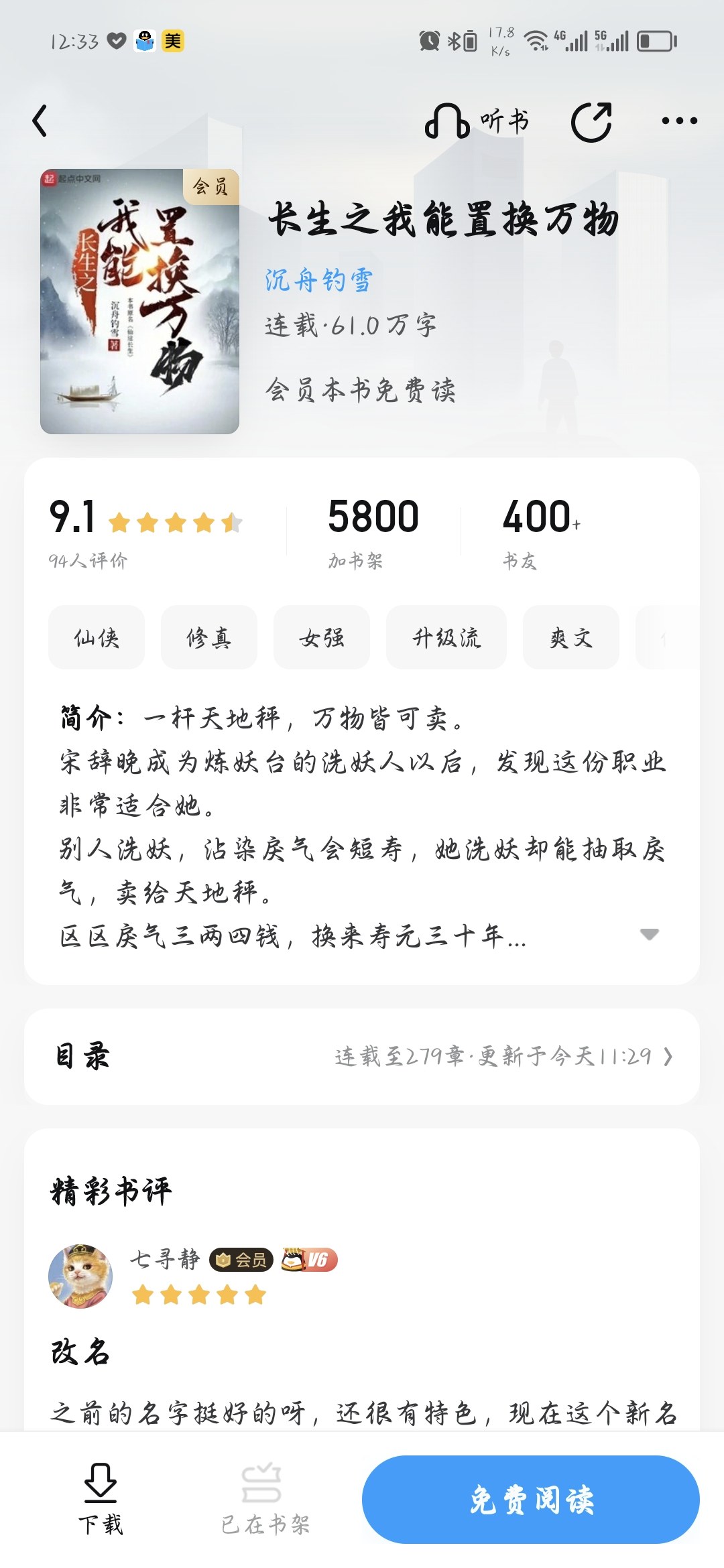
Task: Share this book
Action: tap(591, 121)
